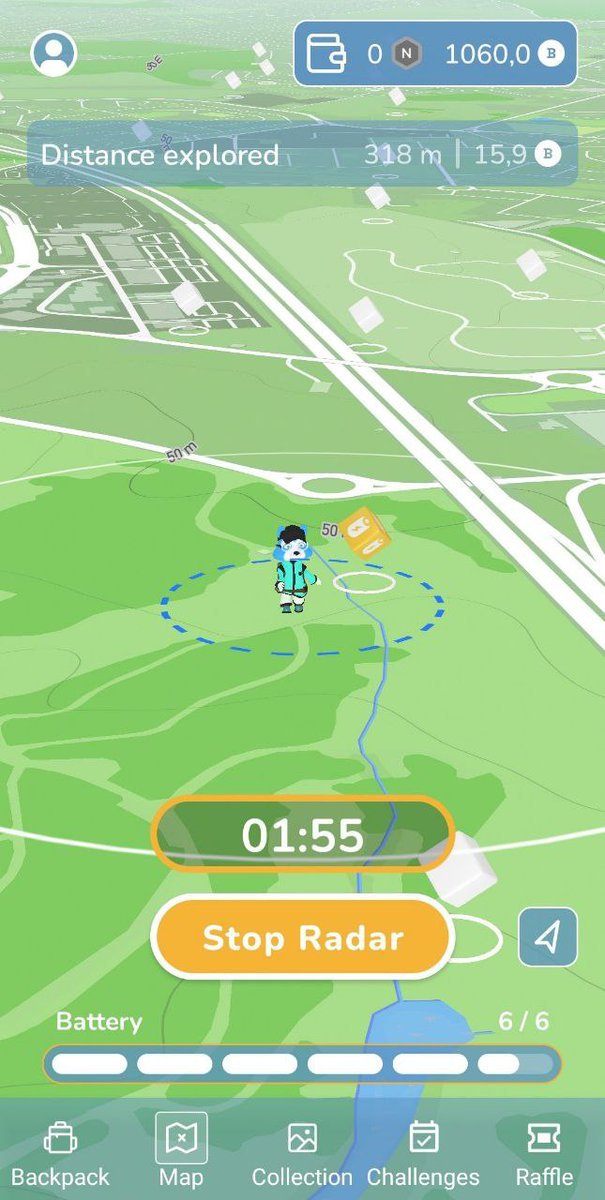Stop the radar
Screen dimensions: 605x1200
(303, 937)
